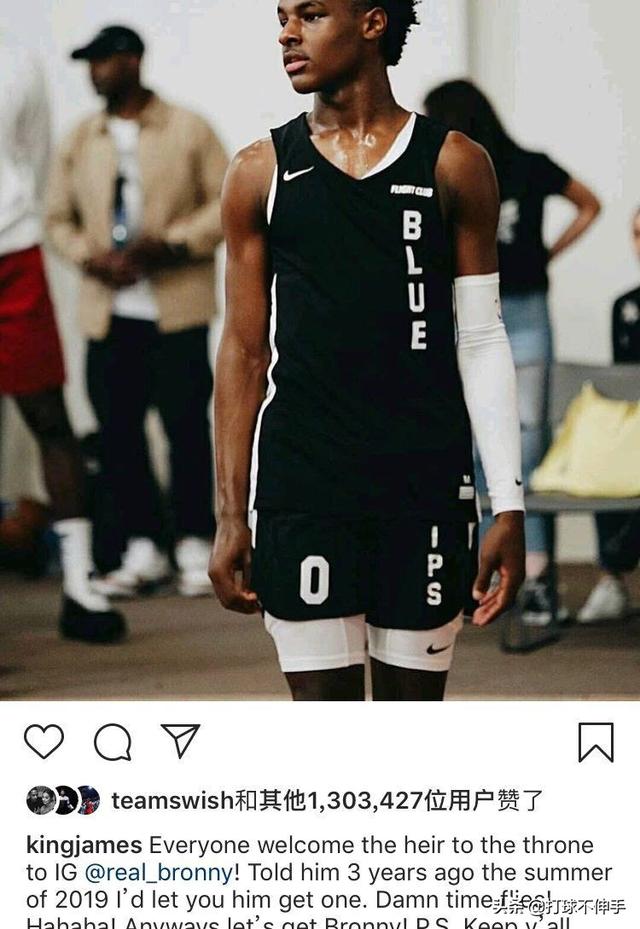Open teamswish profile from the likes line

pos(170,800)
